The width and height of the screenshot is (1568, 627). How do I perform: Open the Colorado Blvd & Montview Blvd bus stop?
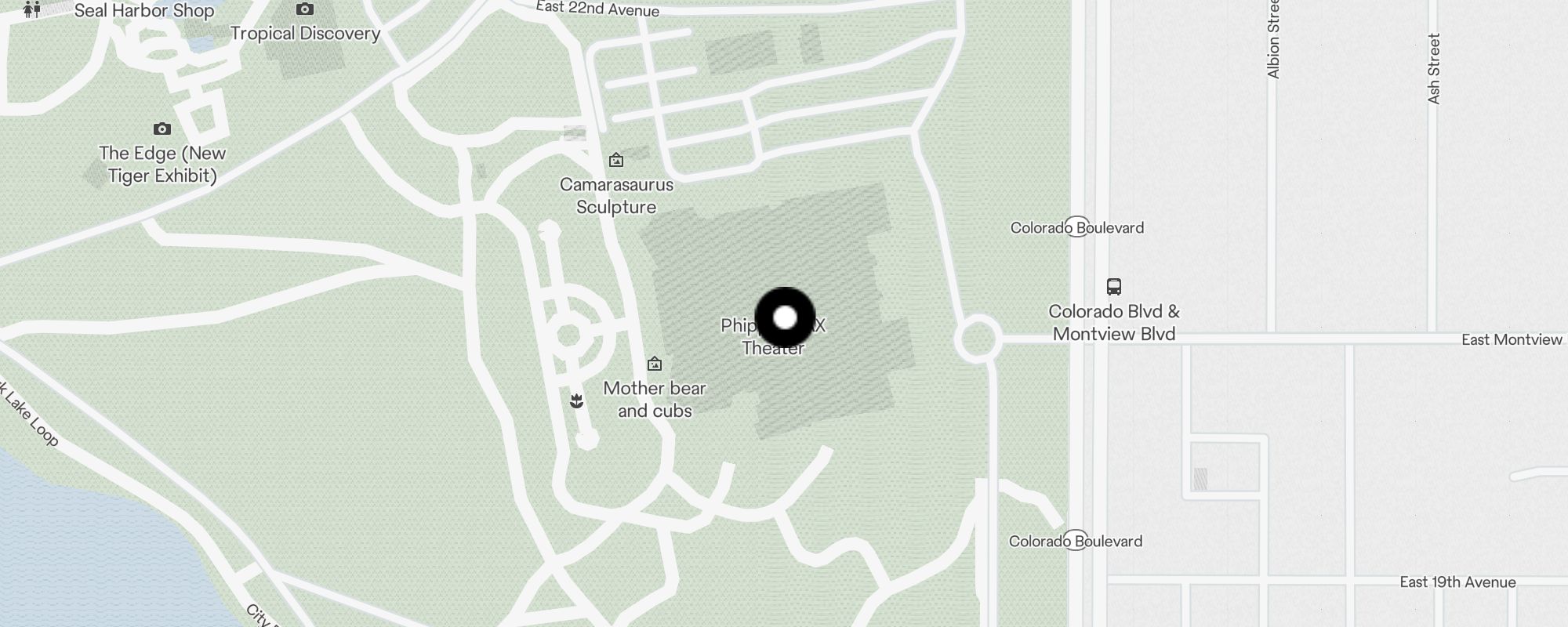tap(1113, 287)
